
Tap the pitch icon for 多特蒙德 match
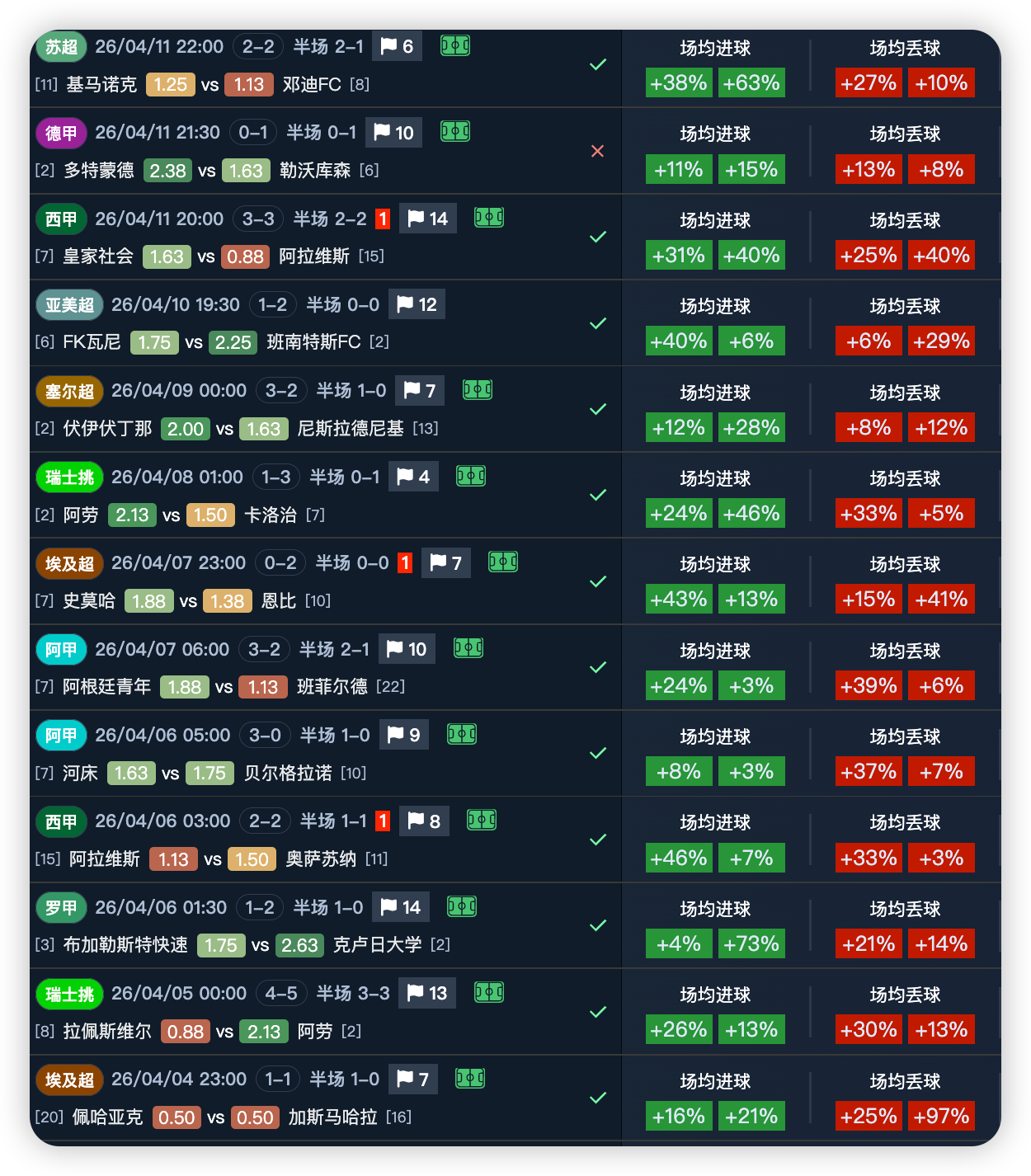[x=455, y=131]
